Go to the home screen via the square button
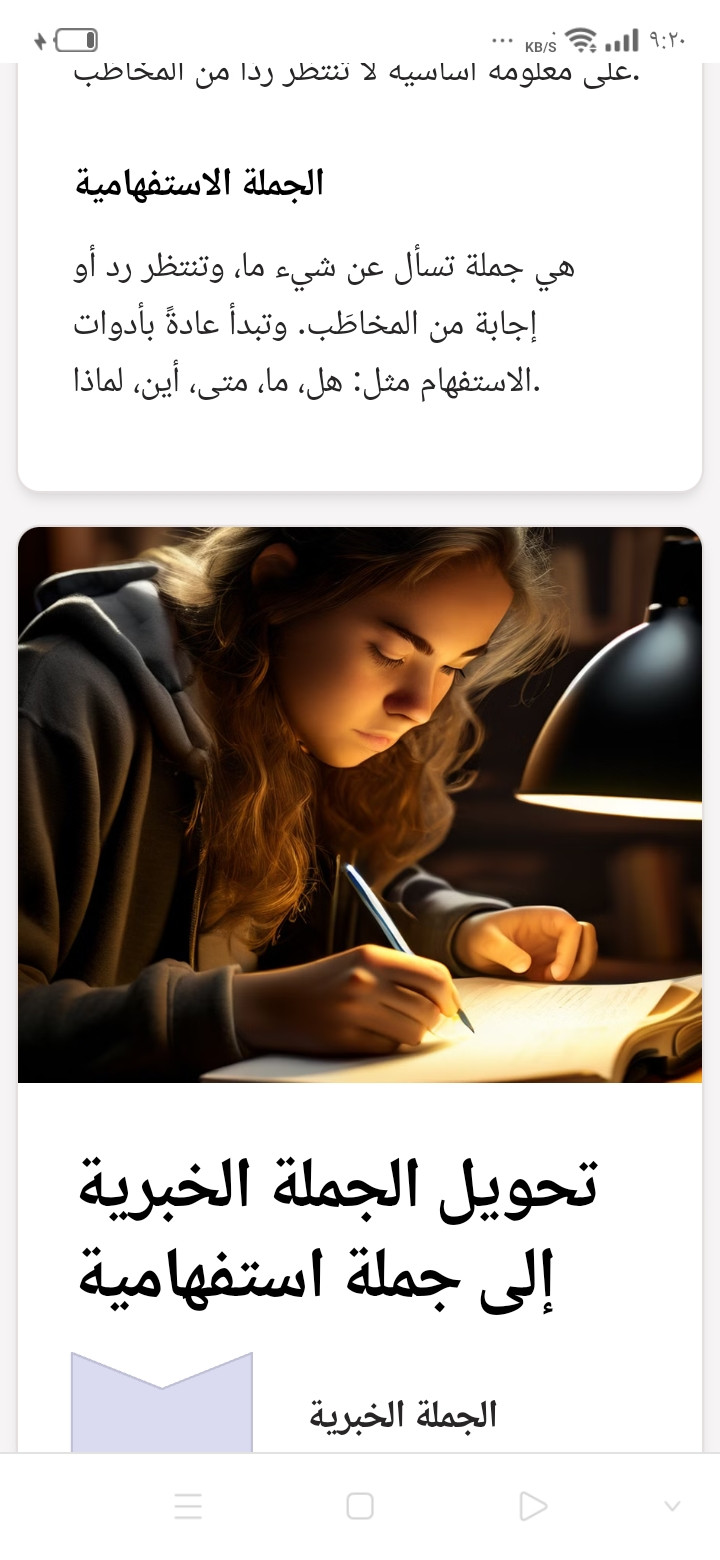This screenshot has height=1560, width=720. tap(360, 1506)
